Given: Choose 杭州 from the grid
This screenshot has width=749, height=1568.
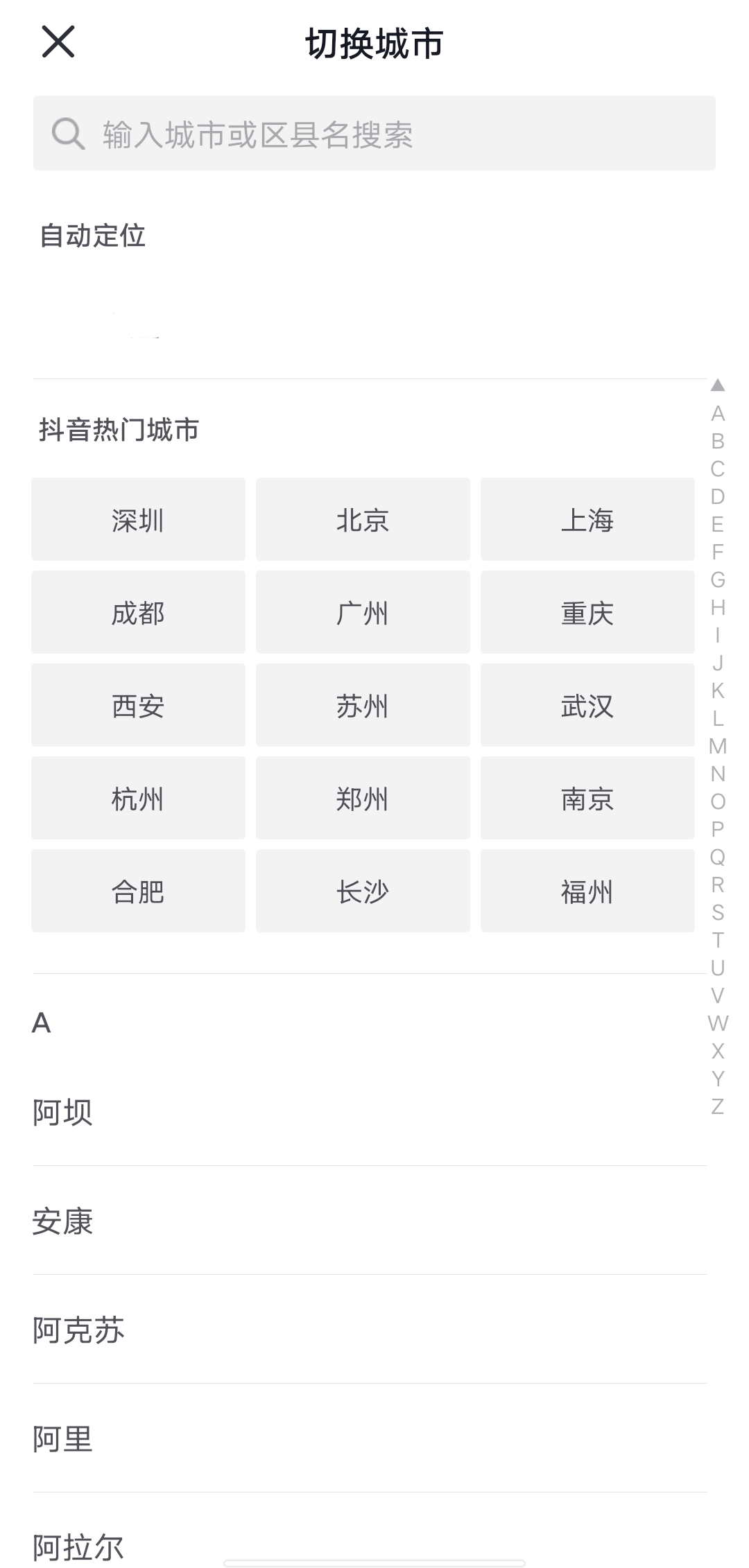Looking at the screenshot, I should click(138, 798).
